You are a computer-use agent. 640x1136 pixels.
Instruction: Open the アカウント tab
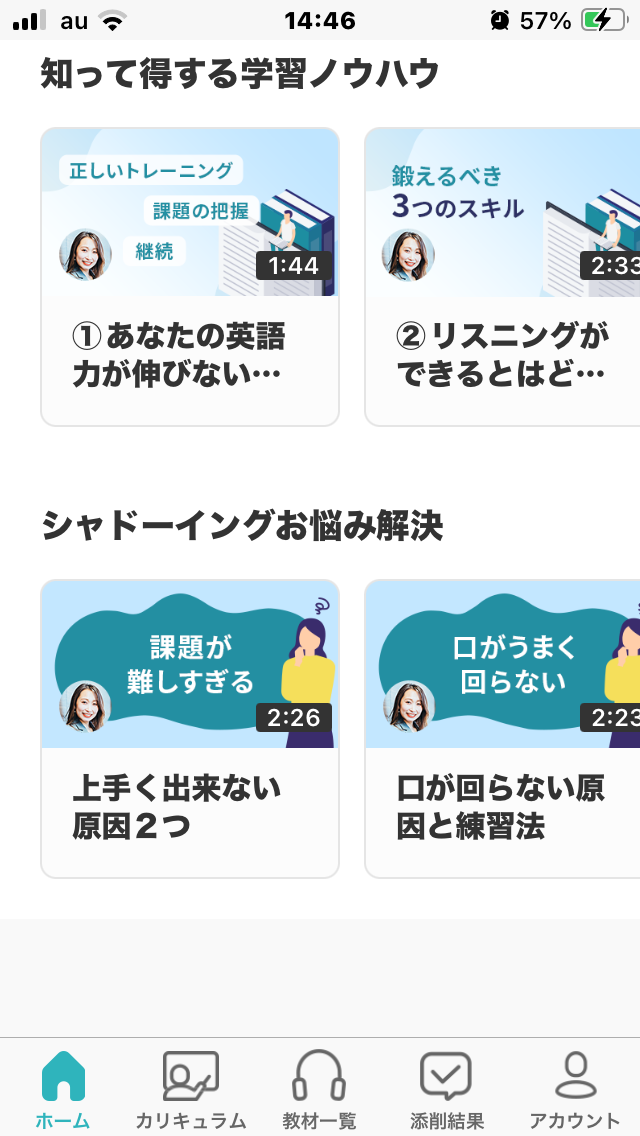pos(575,1089)
